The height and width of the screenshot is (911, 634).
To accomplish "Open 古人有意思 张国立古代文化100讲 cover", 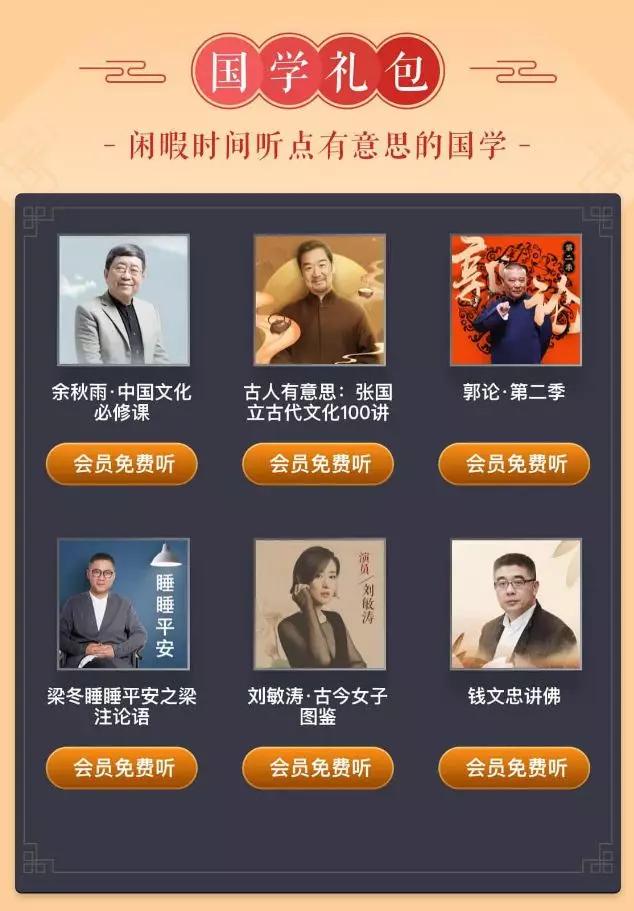I will [319, 300].
